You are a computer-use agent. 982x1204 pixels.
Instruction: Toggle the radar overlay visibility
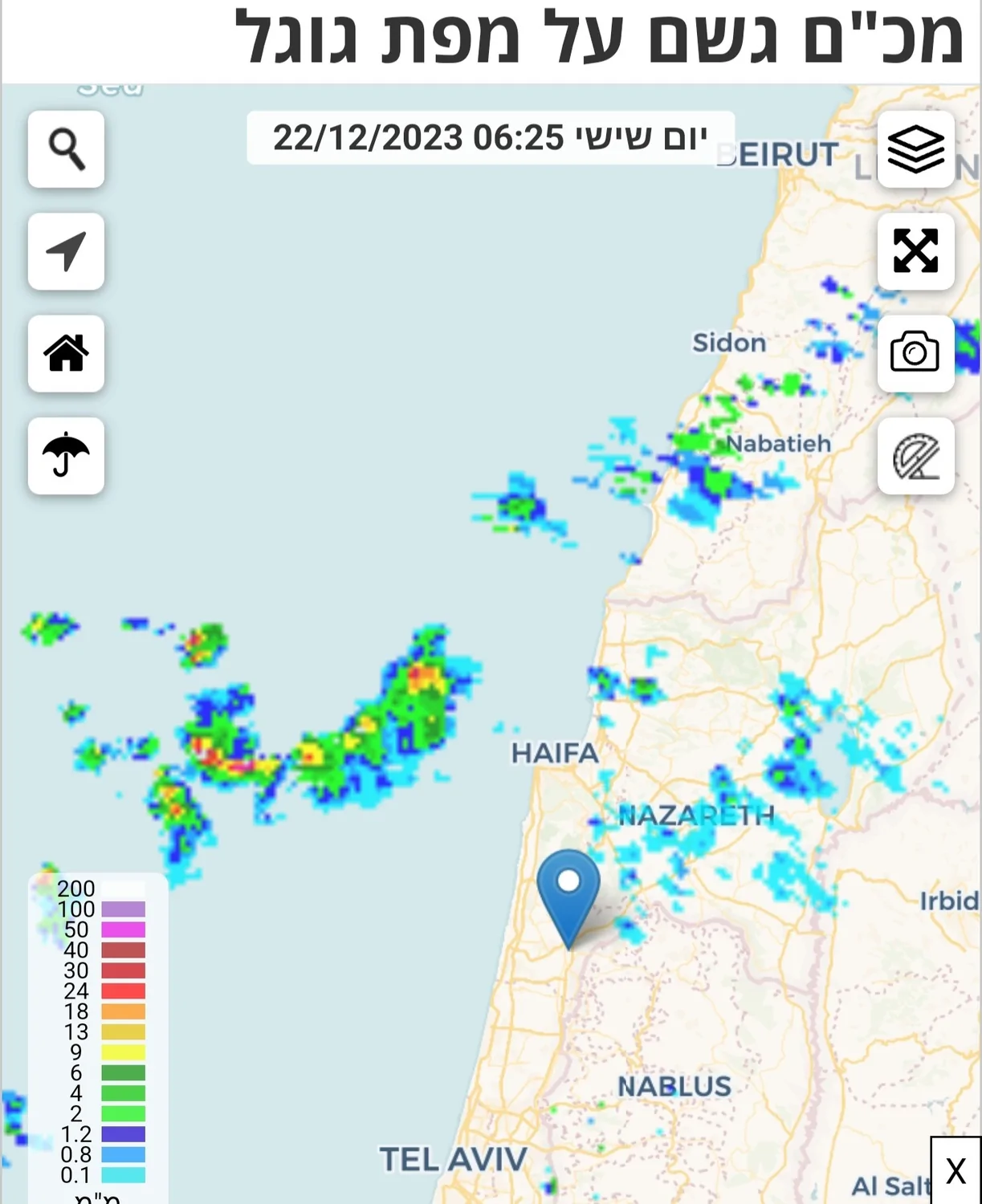pos(915,456)
